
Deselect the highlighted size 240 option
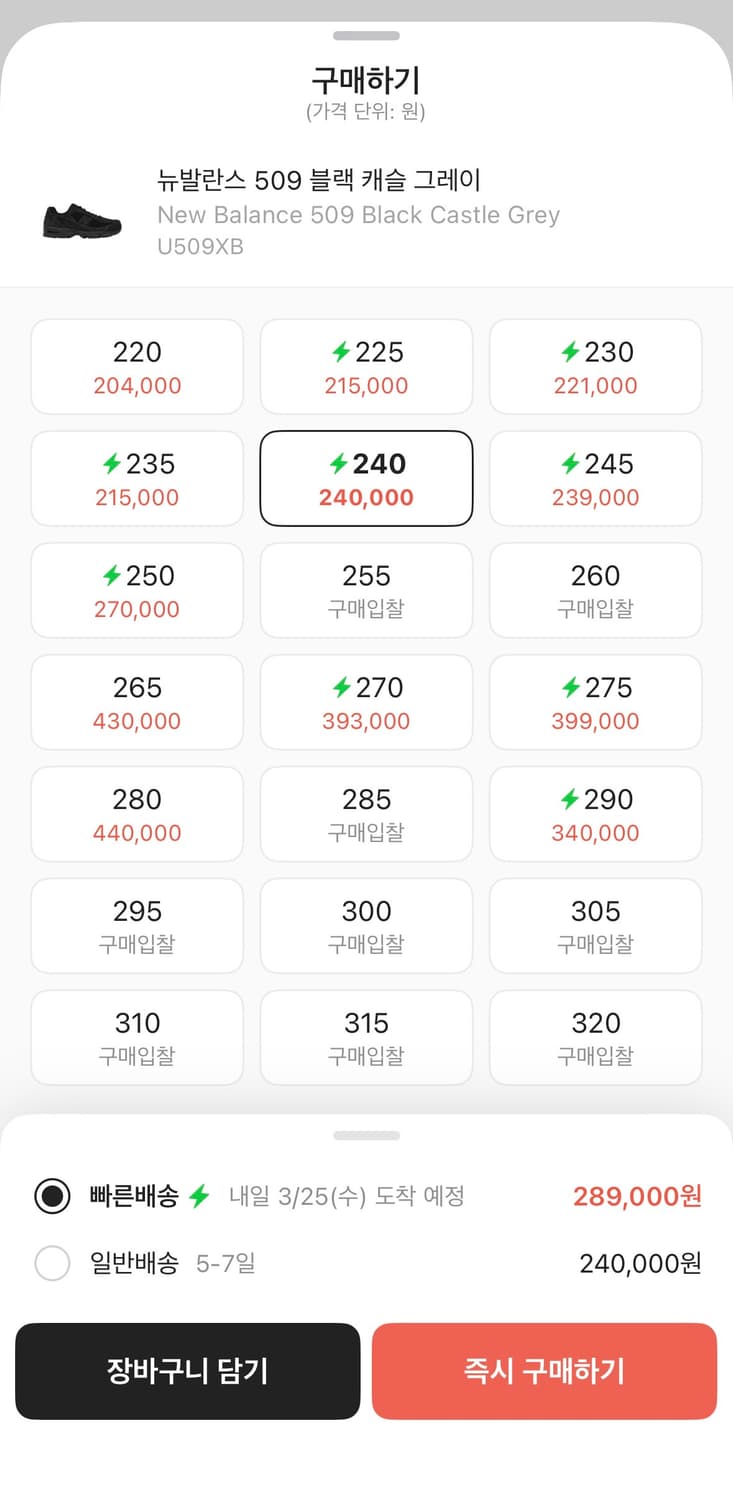coord(366,478)
